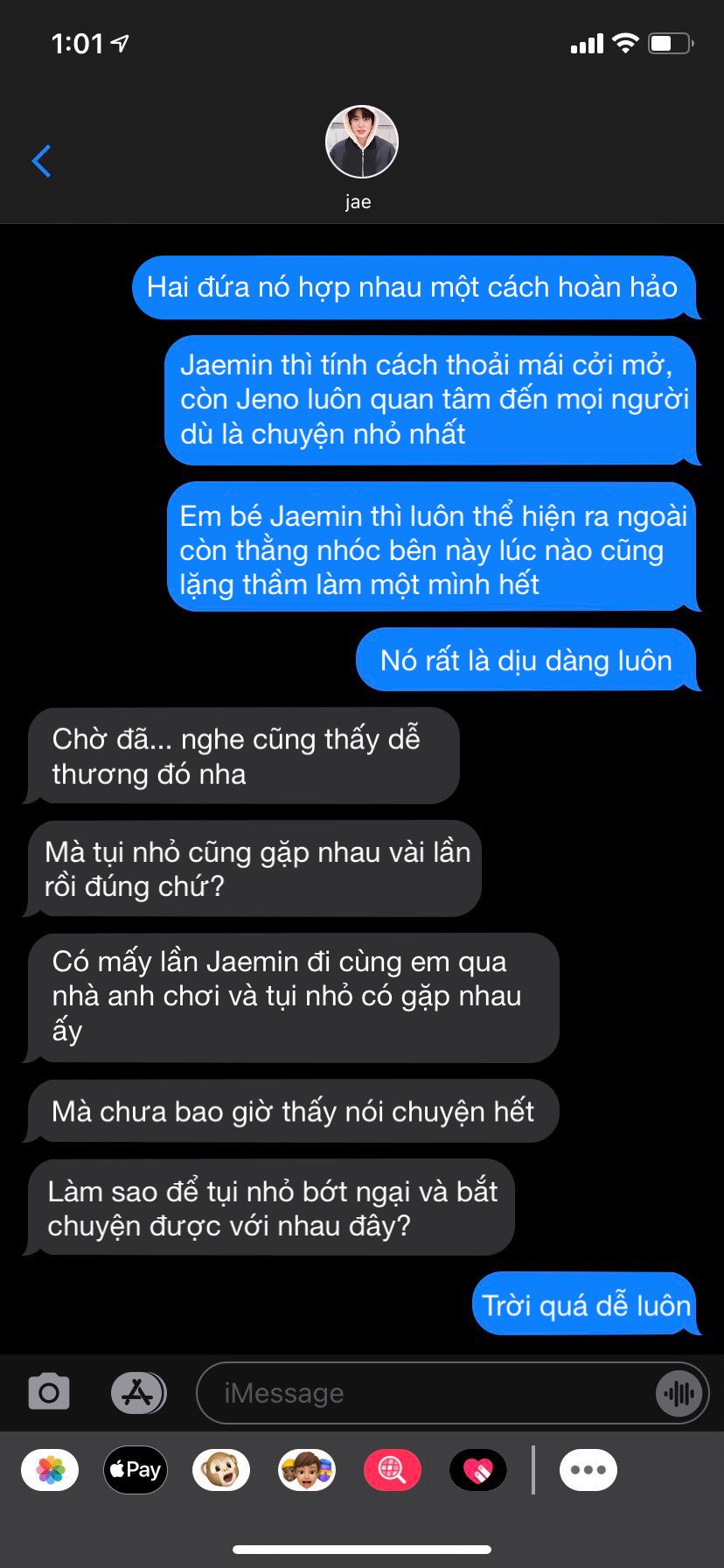Open the camera to send a photo

(x=49, y=1391)
